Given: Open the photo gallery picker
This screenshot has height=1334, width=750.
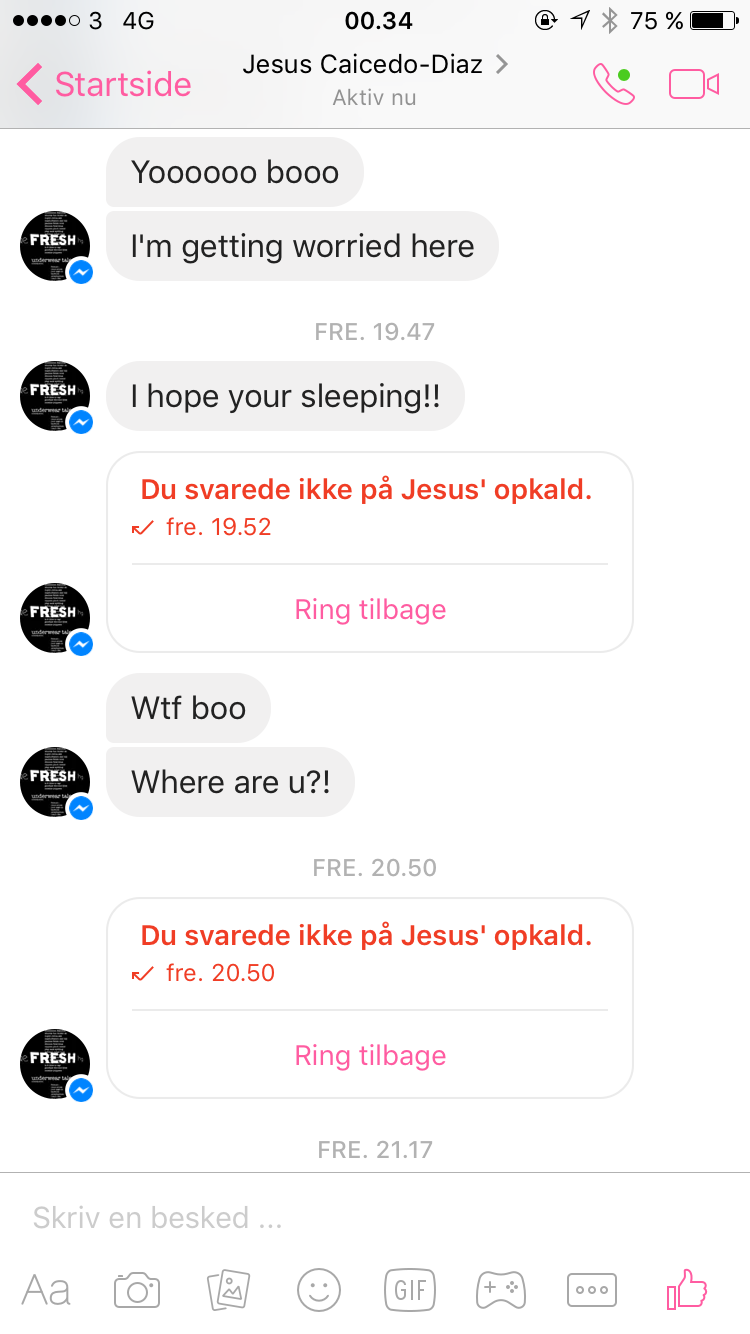Looking at the screenshot, I should pos(227,1290).
